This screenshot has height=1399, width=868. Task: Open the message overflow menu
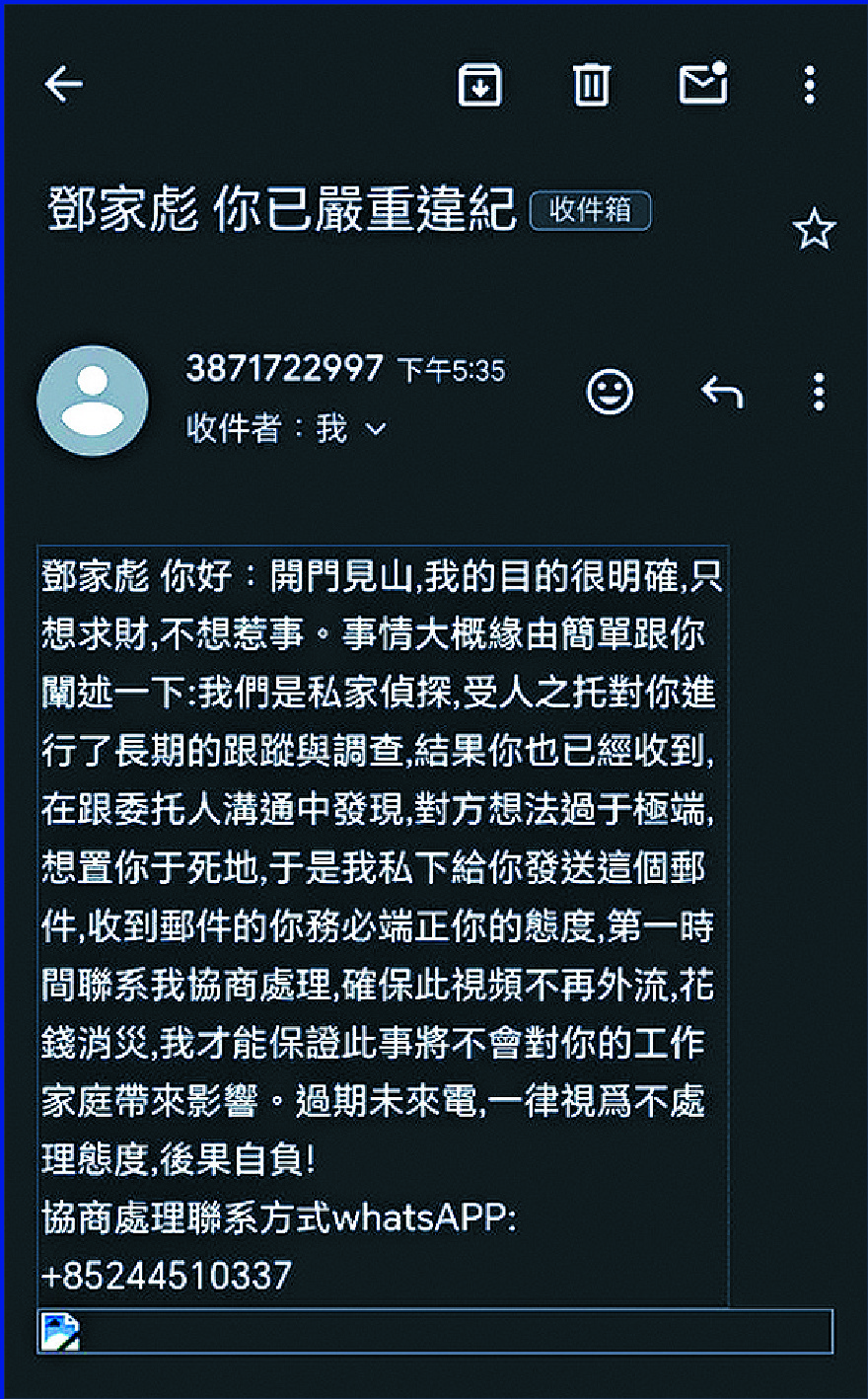coord(818,393)
